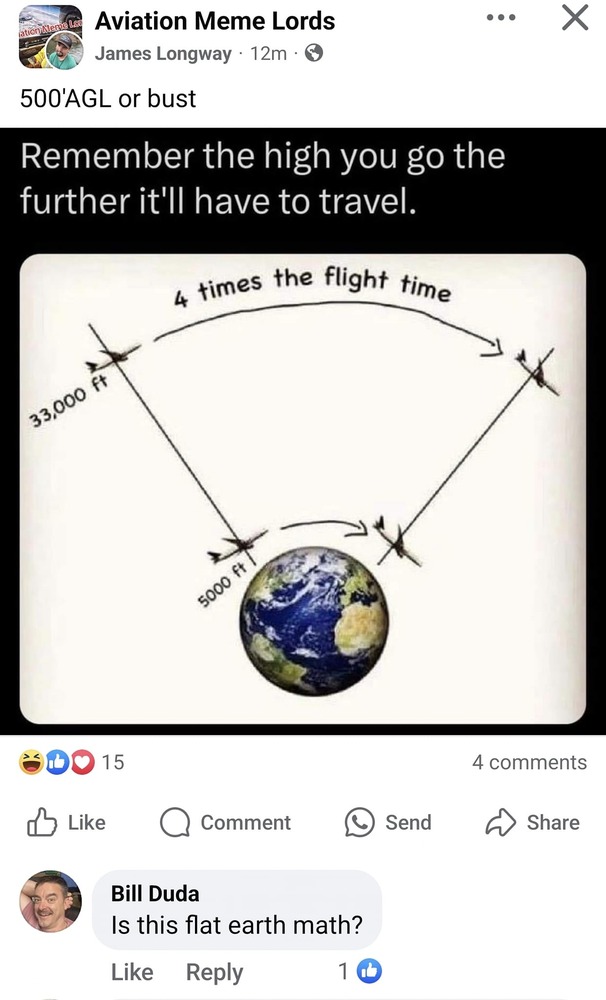Open the 4 comments list

pyautogui.click(x=529, y=762)
